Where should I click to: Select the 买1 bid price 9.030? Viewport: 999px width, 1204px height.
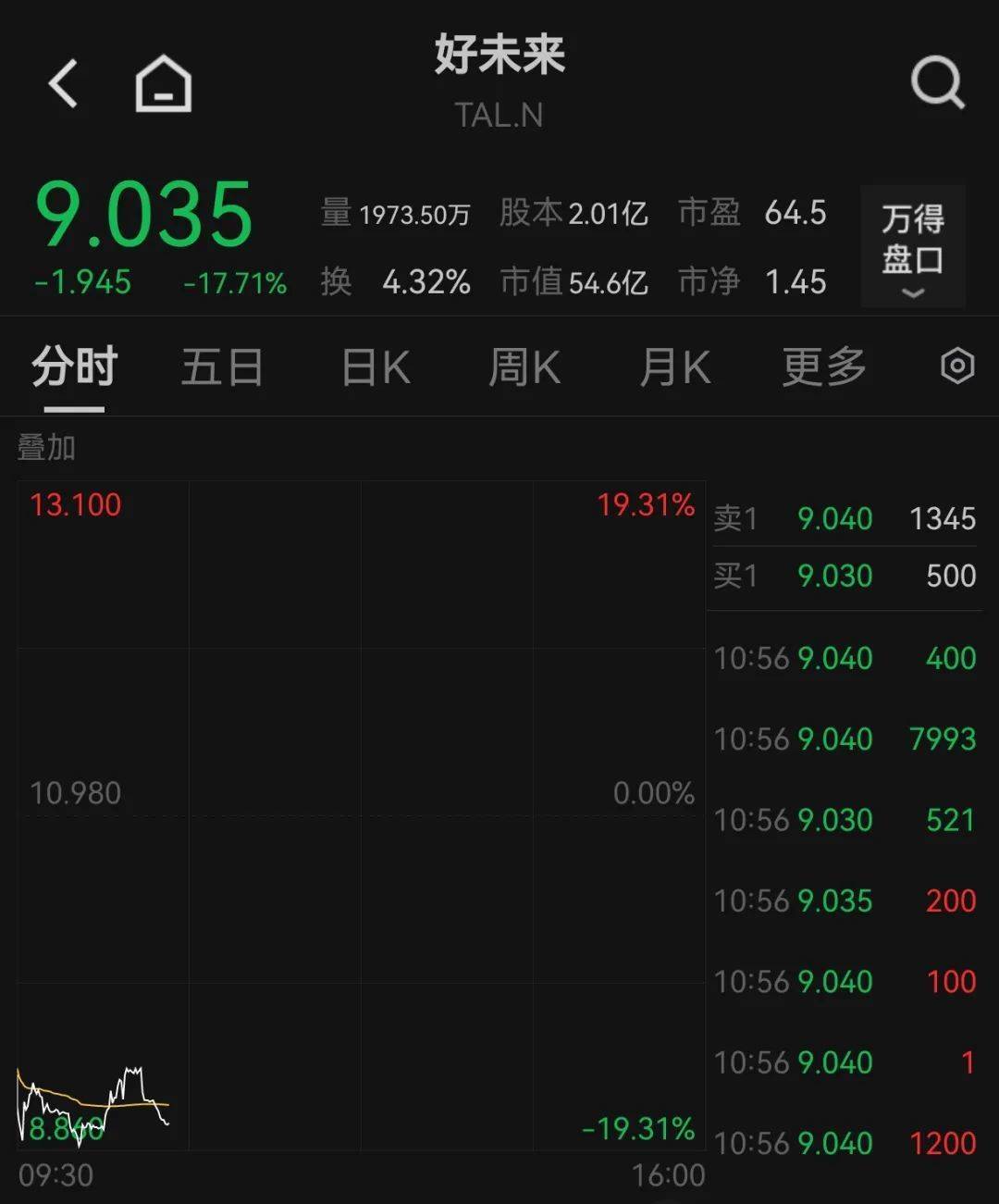click(x=835, y=577)
